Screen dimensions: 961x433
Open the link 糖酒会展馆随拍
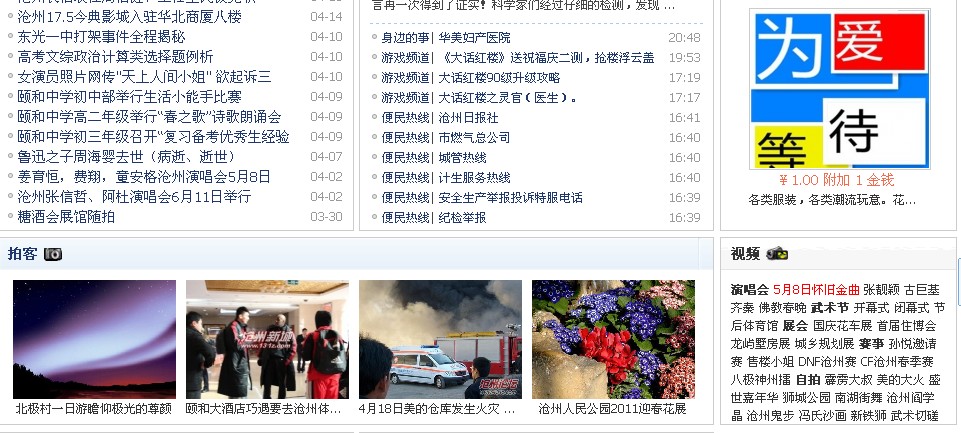[66, 216]
